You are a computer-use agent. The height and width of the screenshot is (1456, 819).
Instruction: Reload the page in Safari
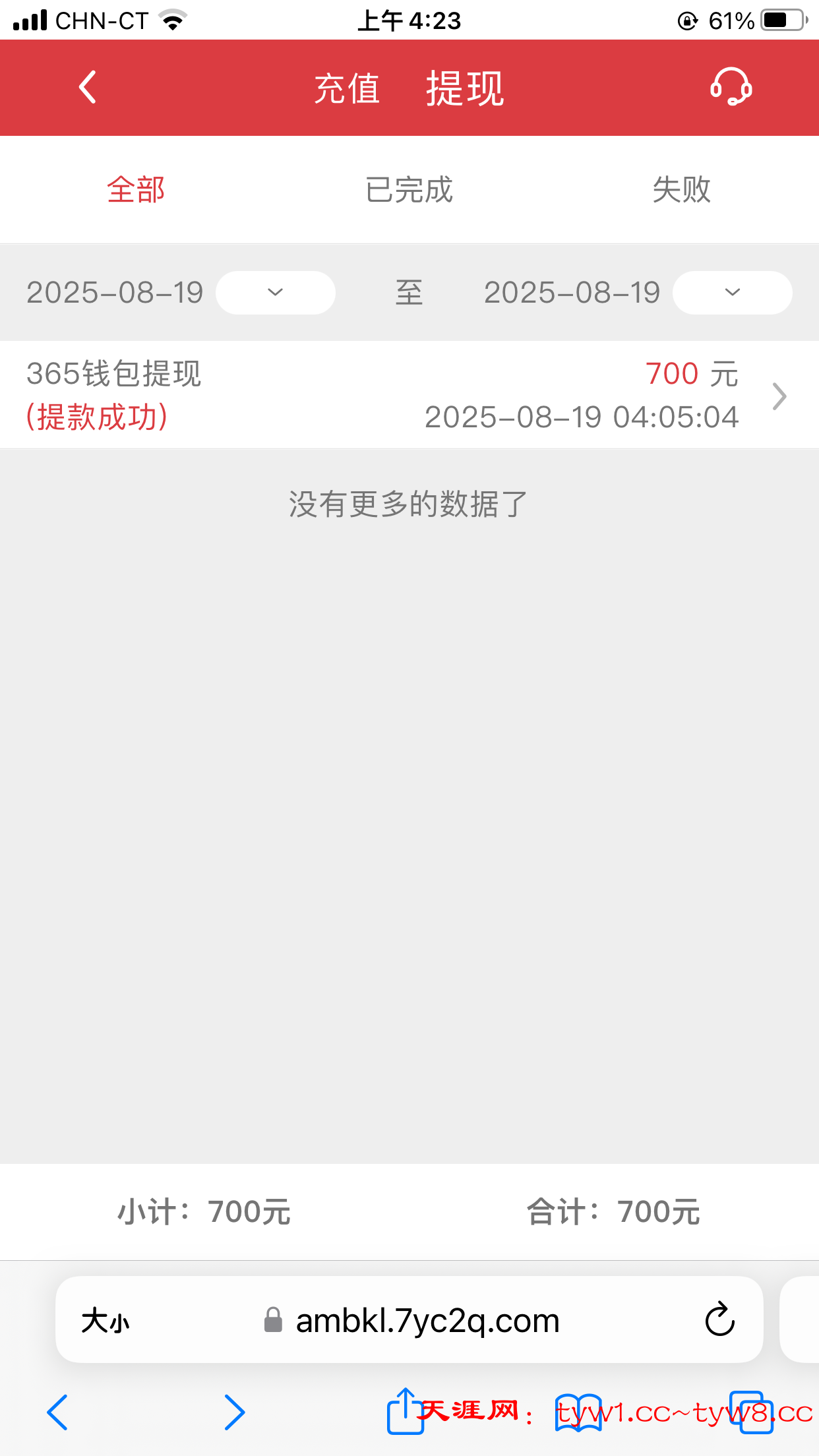719,1319
